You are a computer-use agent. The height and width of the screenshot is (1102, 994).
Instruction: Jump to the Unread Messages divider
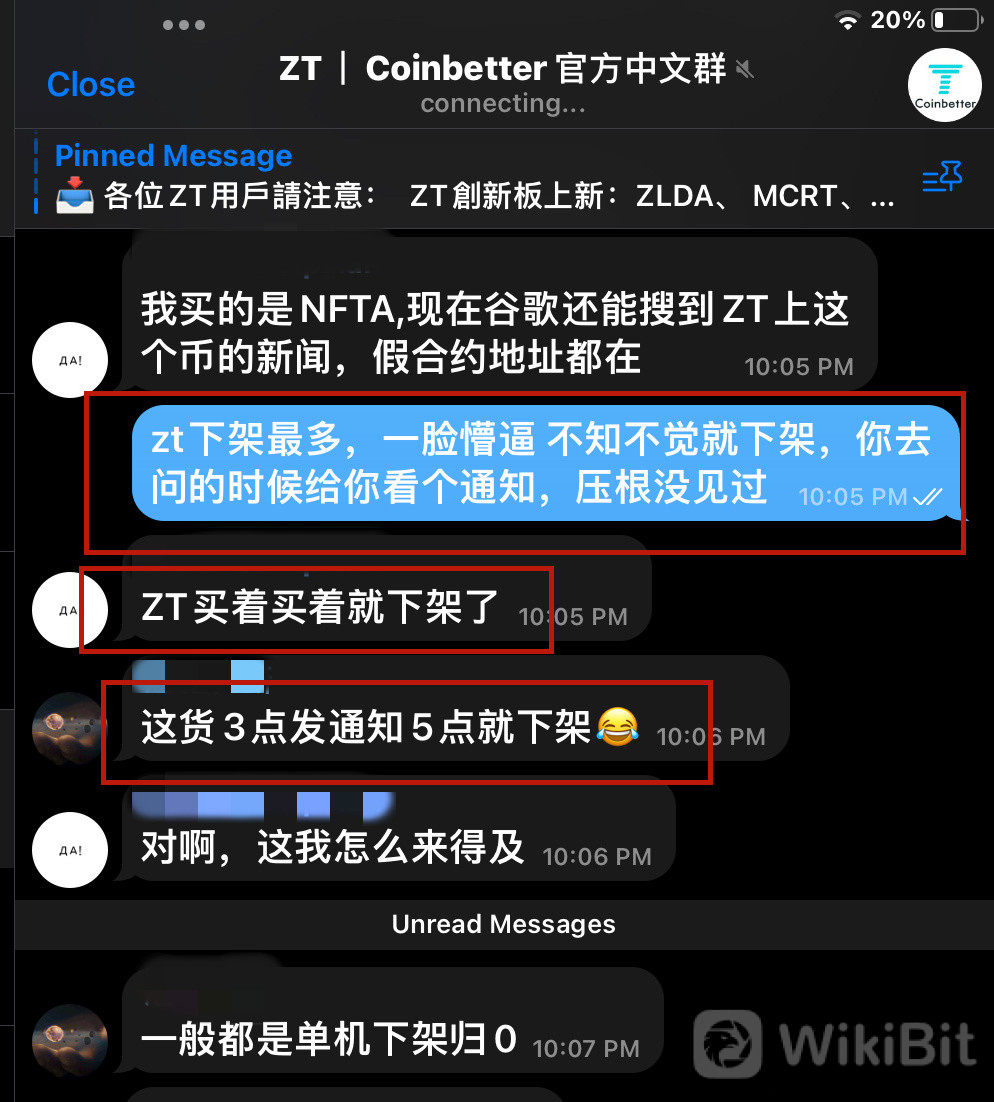pyautogui.click(x=503, y=924)
